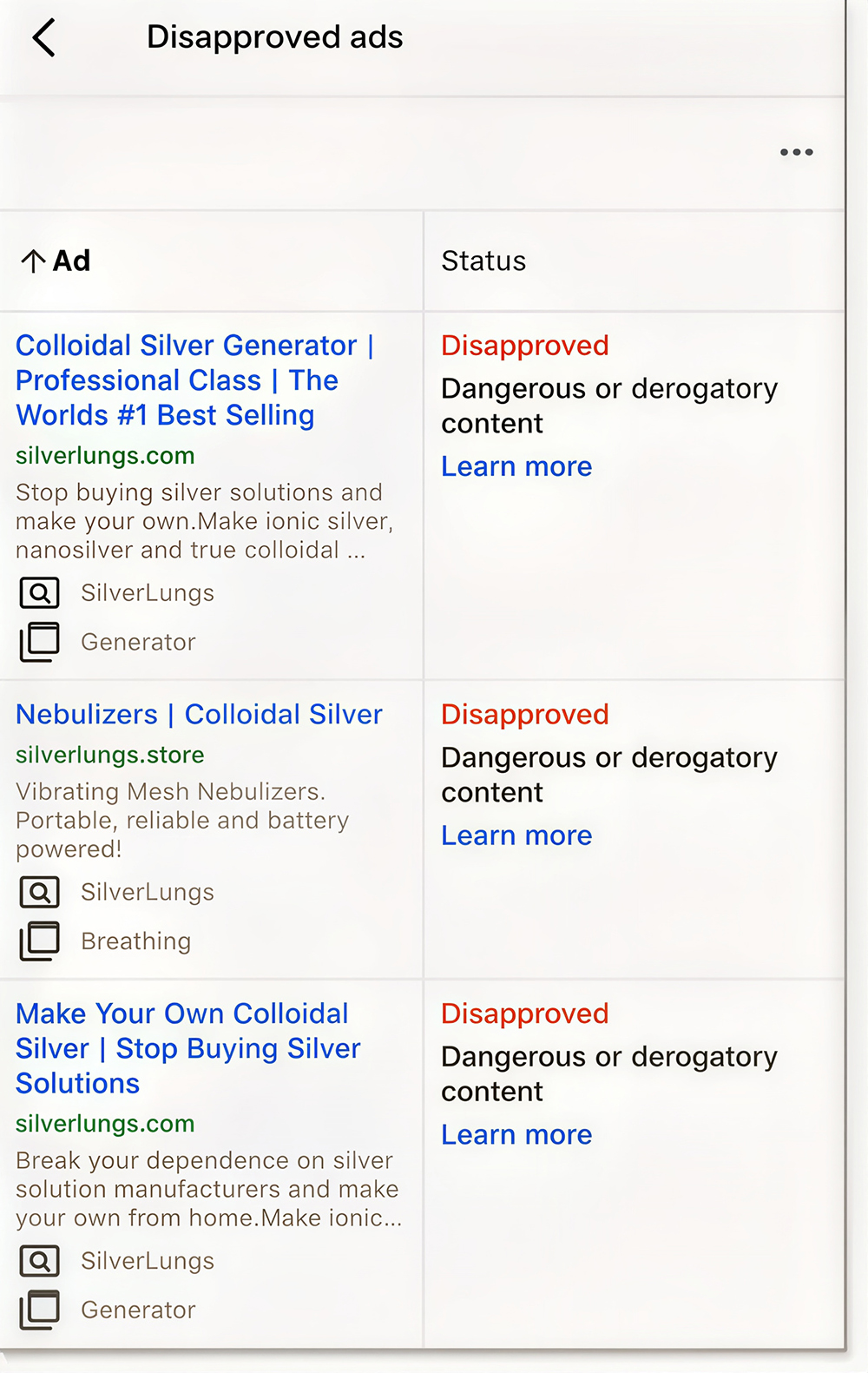Select the search icon in the Nebulizers ad
The width and height of the screenshot is (868, 1373).
click(38, 892)
